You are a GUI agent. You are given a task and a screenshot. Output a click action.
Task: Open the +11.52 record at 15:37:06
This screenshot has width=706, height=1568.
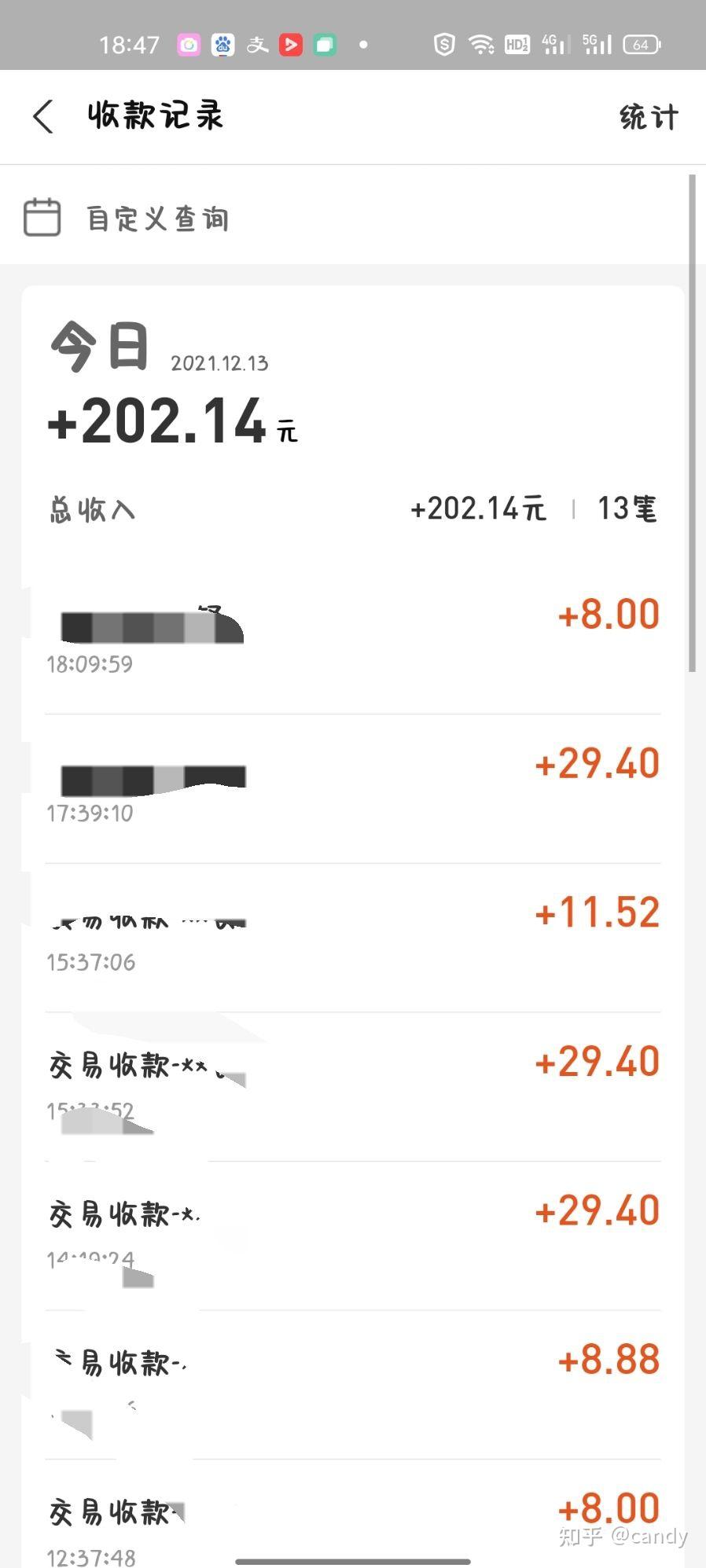click(x=353, y=937)
